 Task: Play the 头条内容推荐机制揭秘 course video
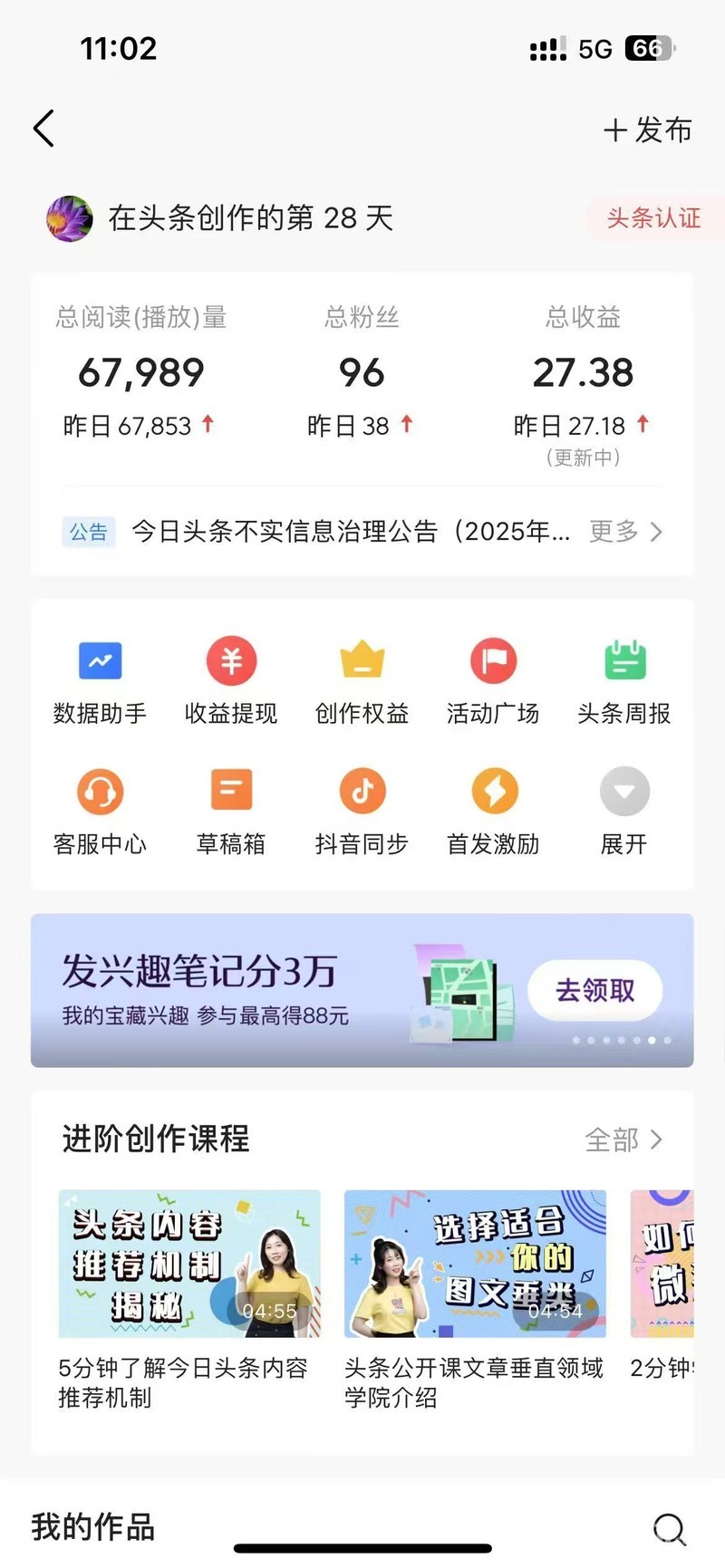(x=189, y=1264)
